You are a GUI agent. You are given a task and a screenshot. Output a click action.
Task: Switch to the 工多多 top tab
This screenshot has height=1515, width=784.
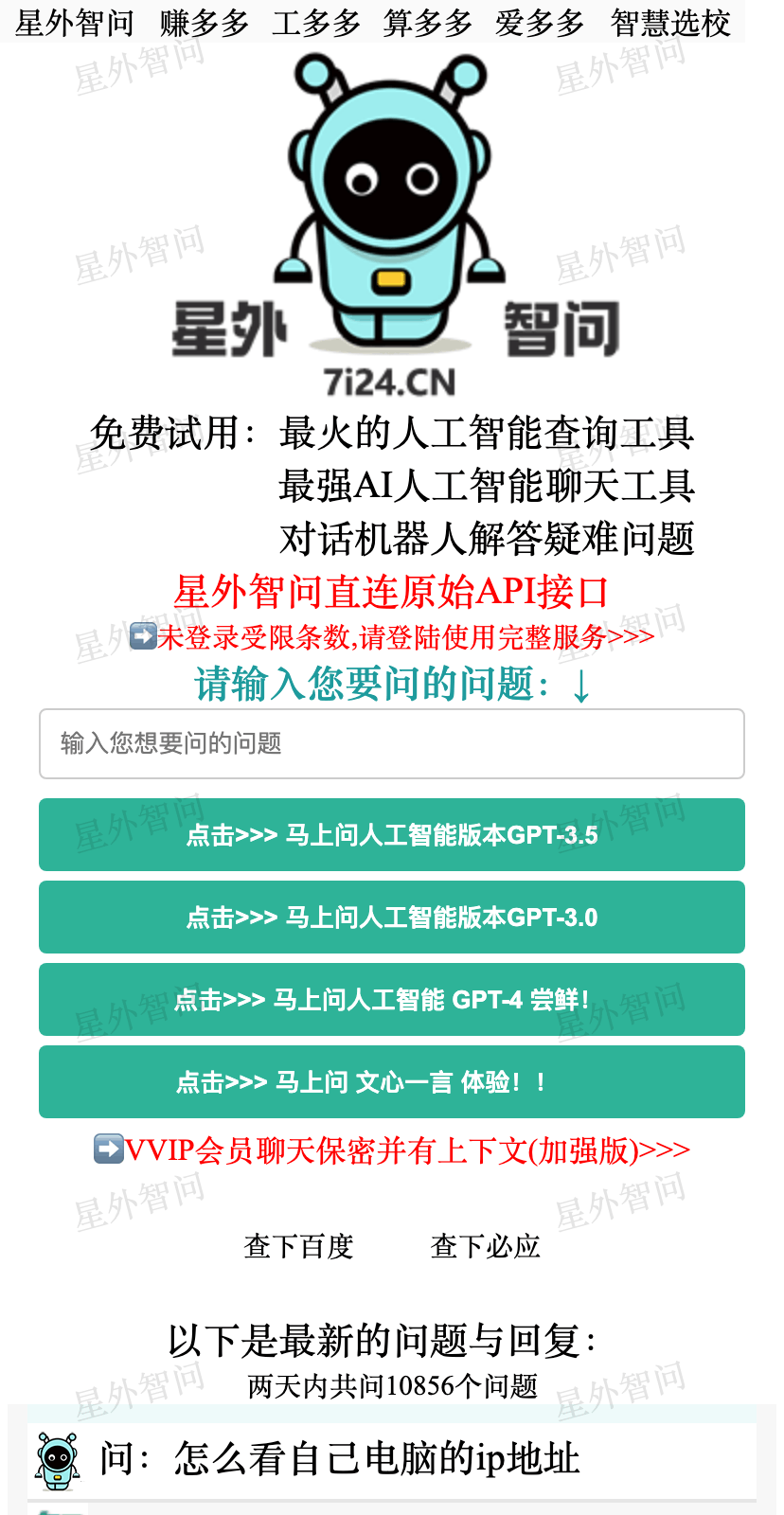coord(315,23)
